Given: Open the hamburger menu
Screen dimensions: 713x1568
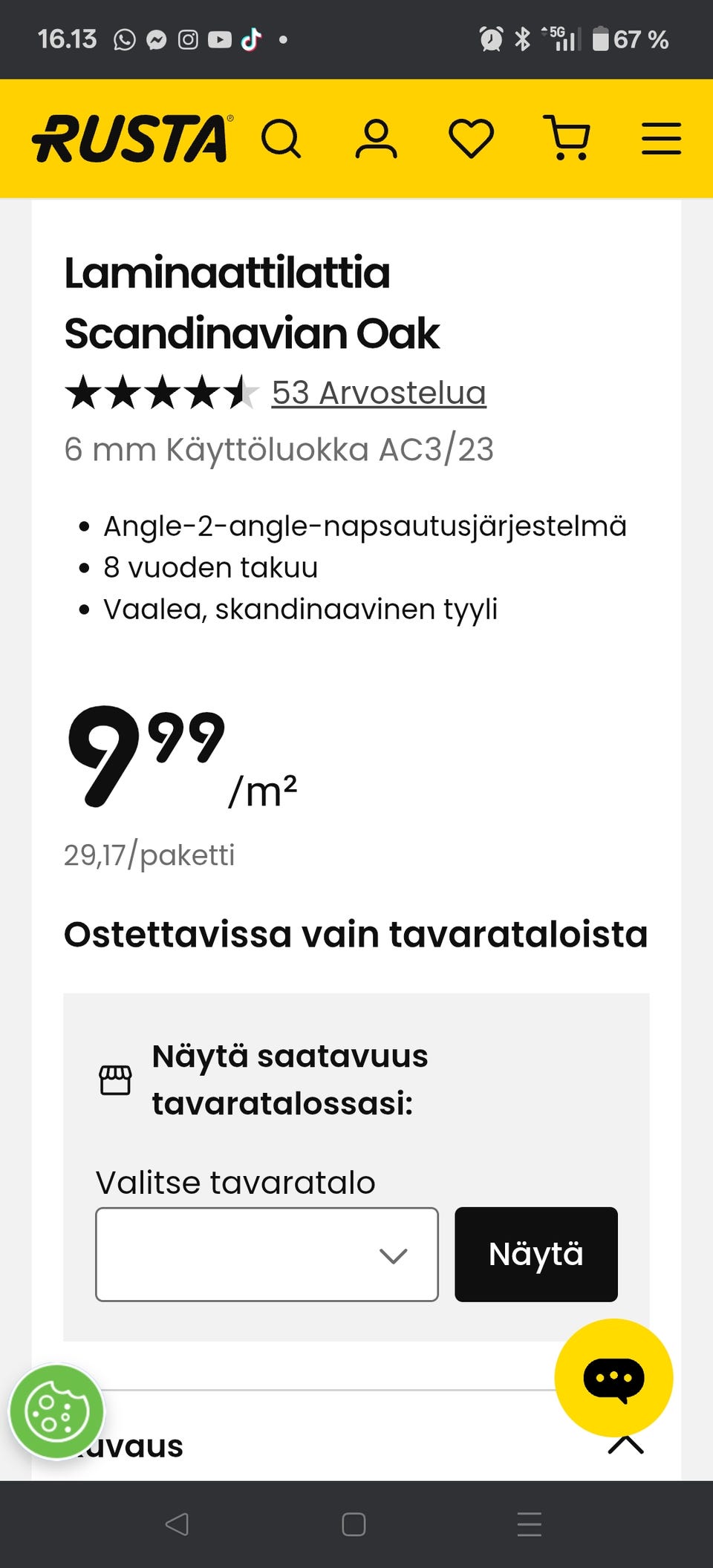Looking at the screenshot, I should (660, 138).
